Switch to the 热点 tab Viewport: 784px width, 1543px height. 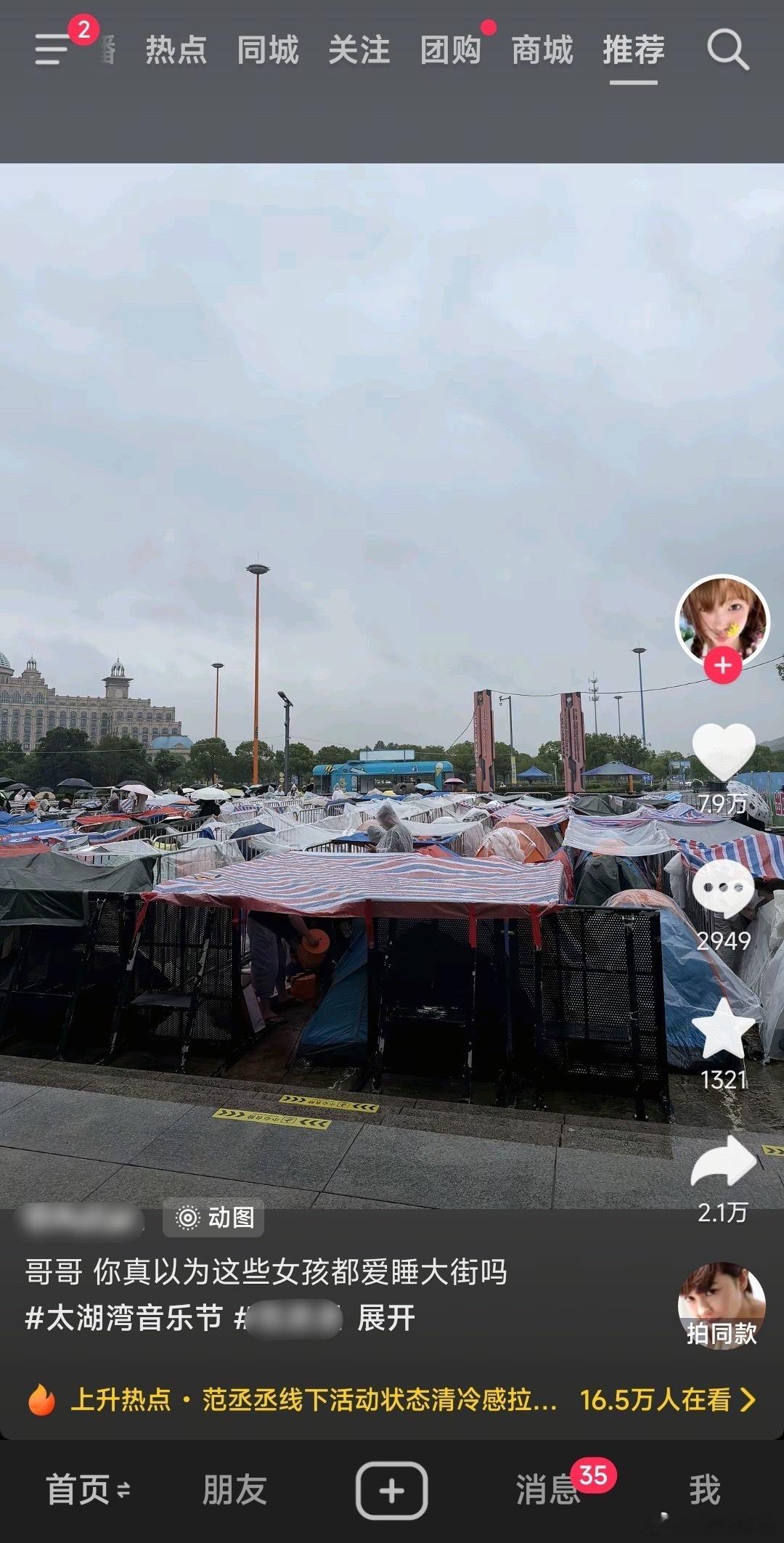(176, 51)
